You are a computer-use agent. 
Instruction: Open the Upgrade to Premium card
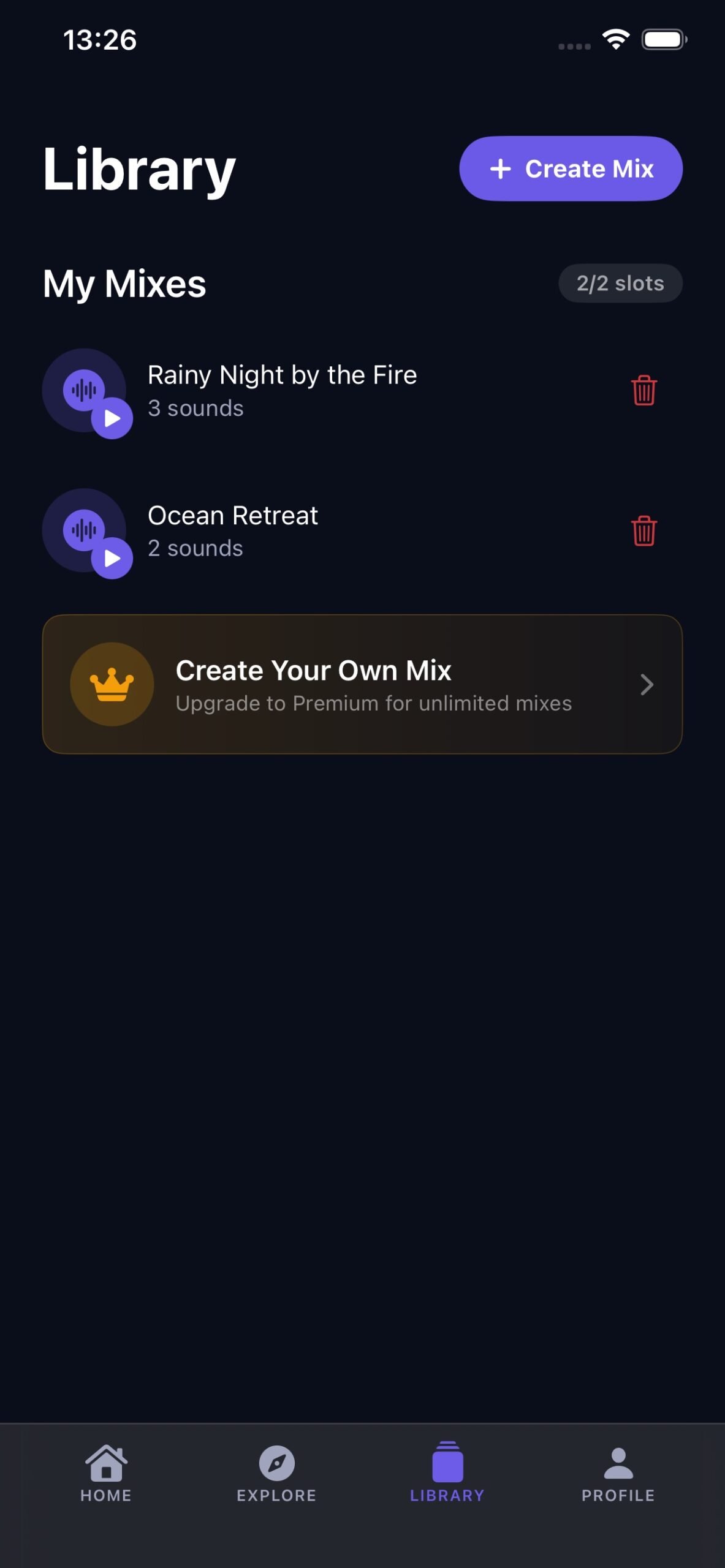tap(362, 684)
